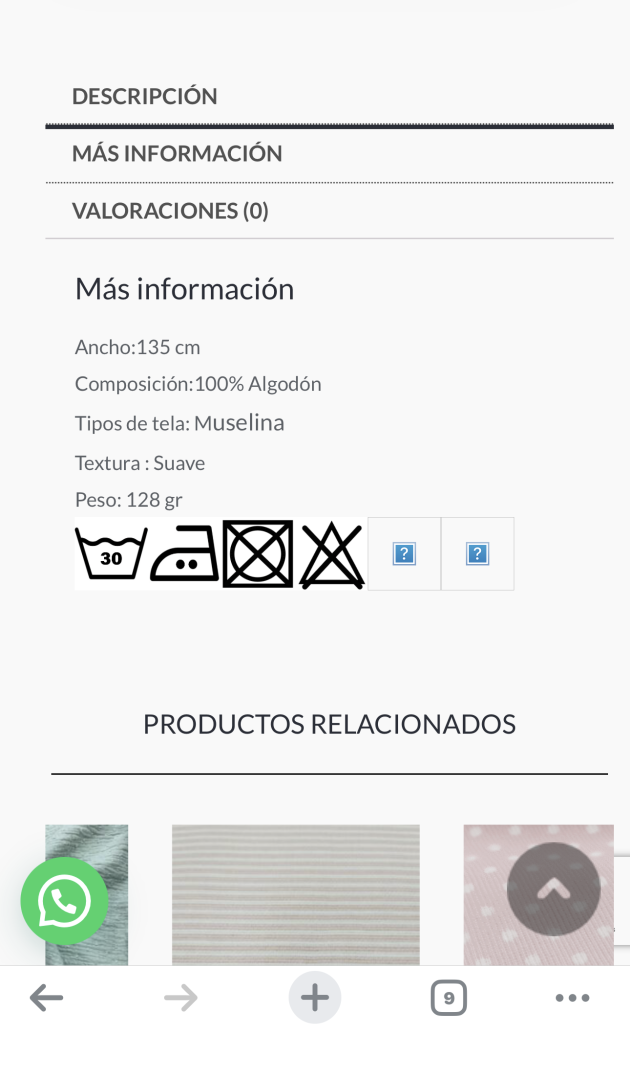This screenshot has height=1080, width=630.
Task: Jump back to top of page
Action: pos(553,889)
